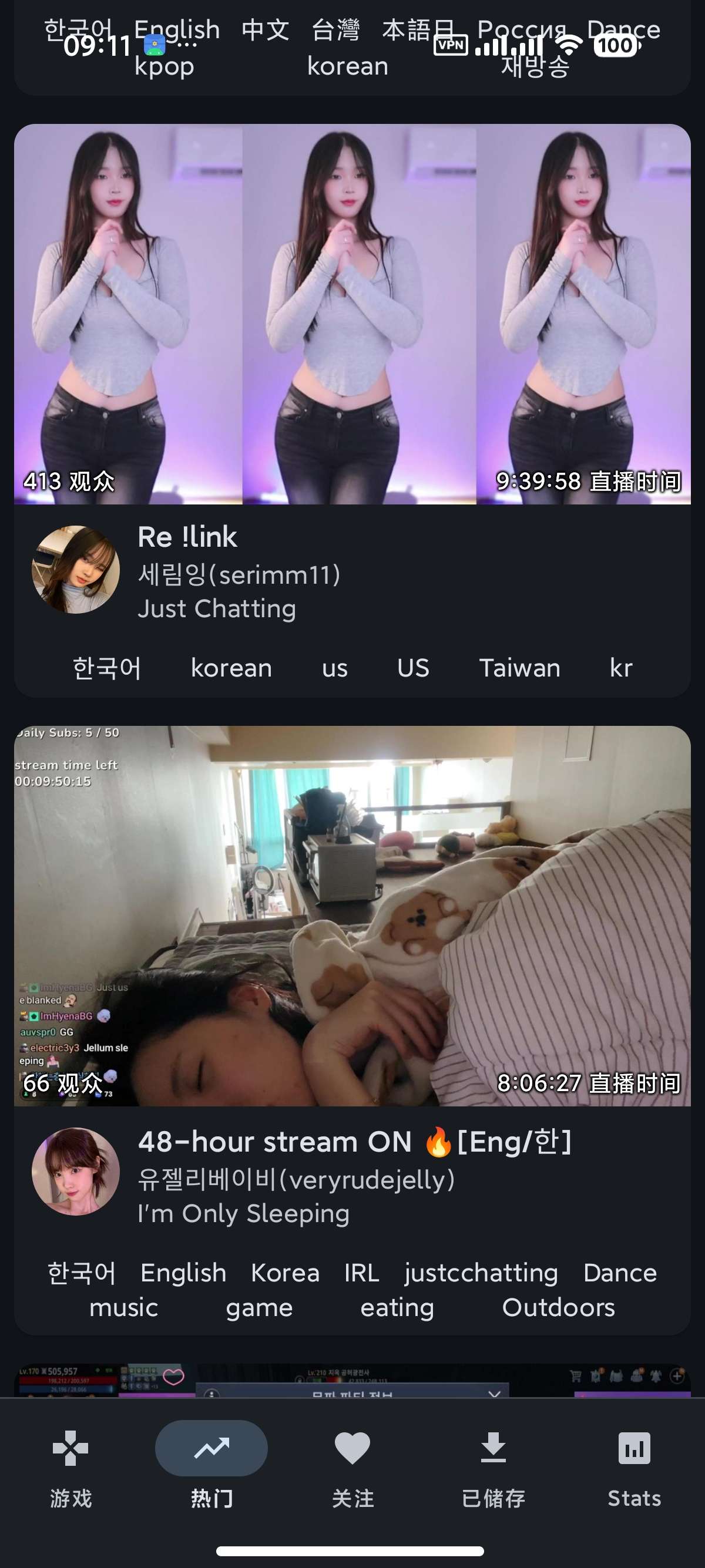This screenshot has height=1568, width=705.
Task: Click the battery level indicator
Action: [617, 46]
